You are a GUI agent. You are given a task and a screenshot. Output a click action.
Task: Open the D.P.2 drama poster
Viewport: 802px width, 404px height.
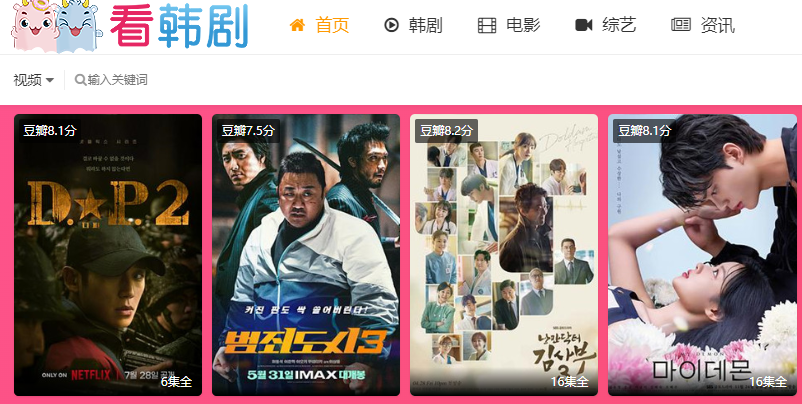[107, 255]
